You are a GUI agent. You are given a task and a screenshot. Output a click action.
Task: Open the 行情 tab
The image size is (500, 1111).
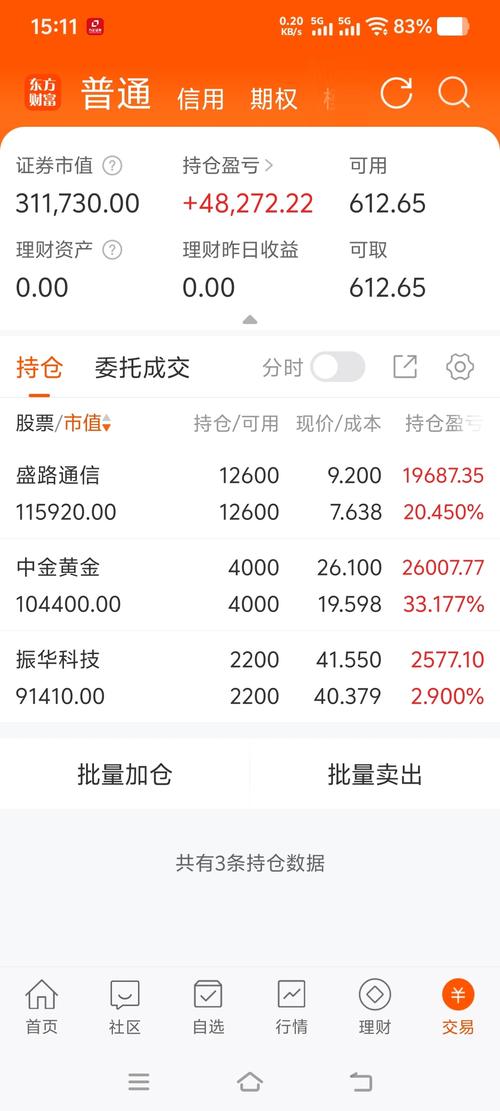(x=292, y=1007)
